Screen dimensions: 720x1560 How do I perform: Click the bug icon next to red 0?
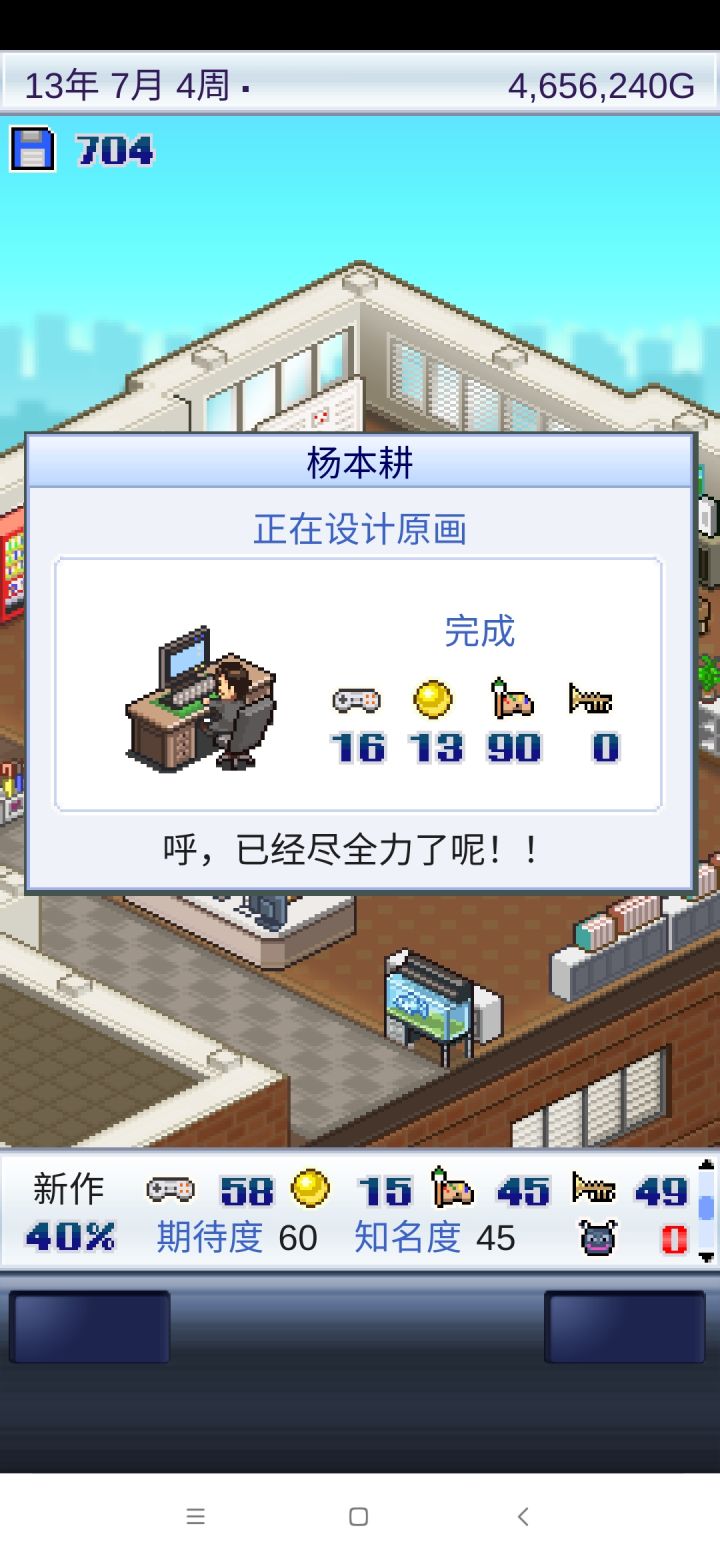pos(597,1238)
